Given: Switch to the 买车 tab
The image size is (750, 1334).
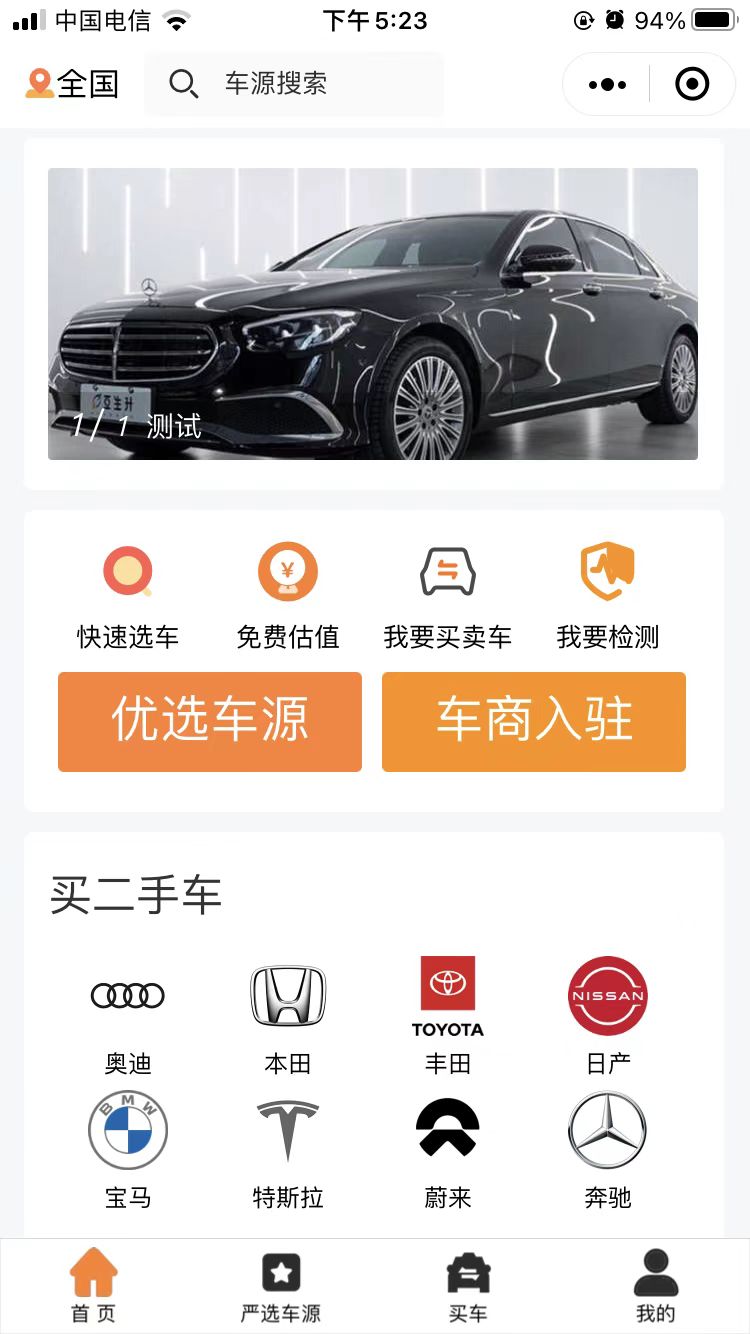Looking at the screenshot, I should coord(468,1287).
